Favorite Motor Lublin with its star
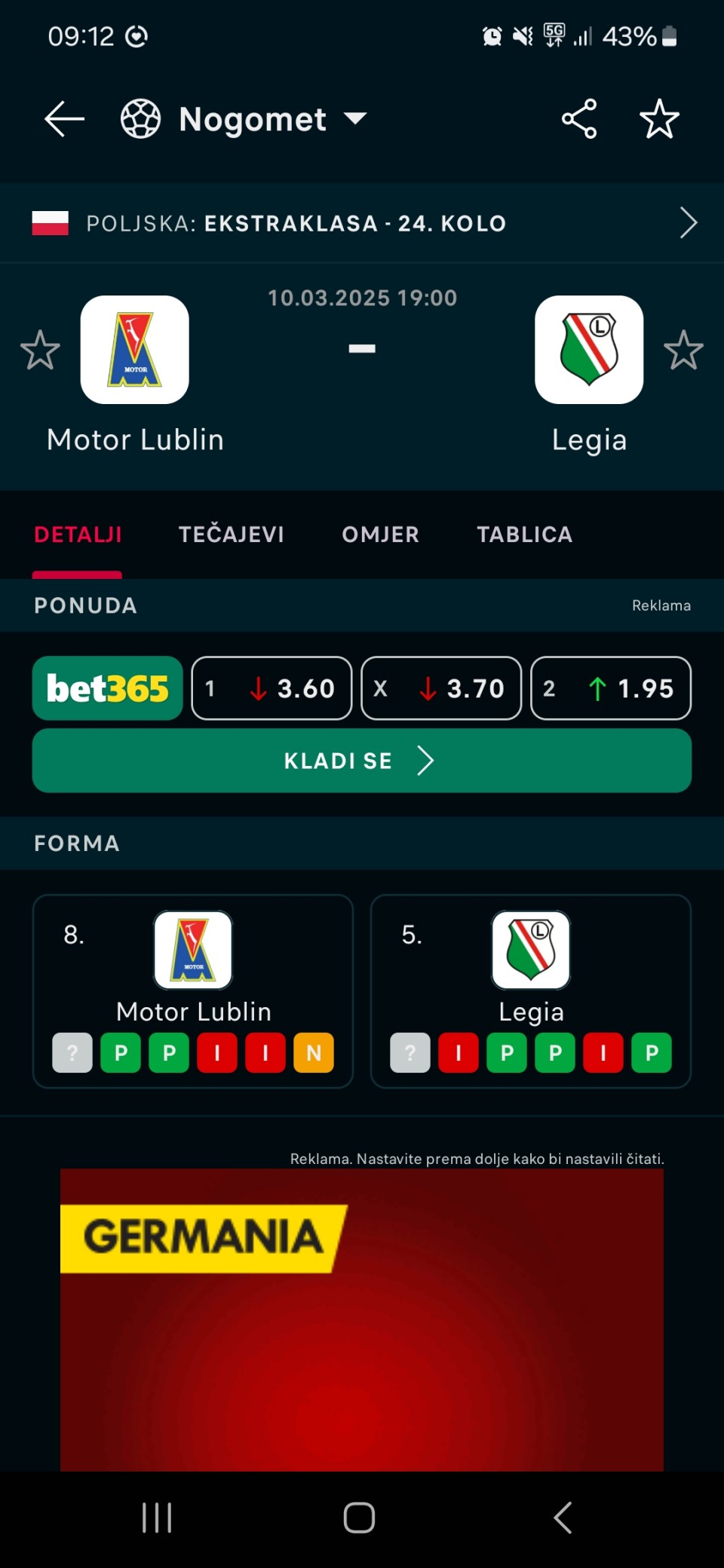Screen dimensions: 724x1568 (40, 350)
